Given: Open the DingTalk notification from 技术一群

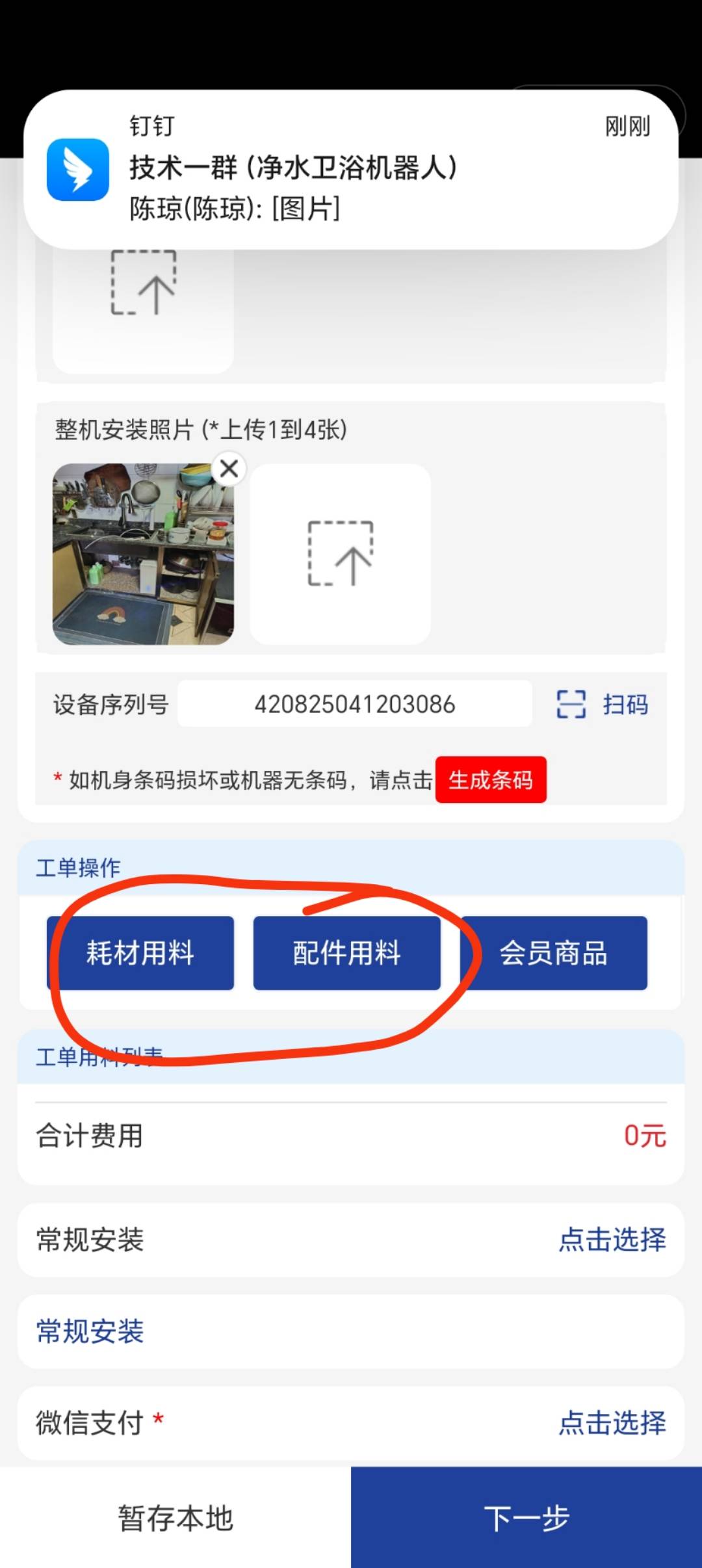Looking at the screenshot, I should pos(351,169).
